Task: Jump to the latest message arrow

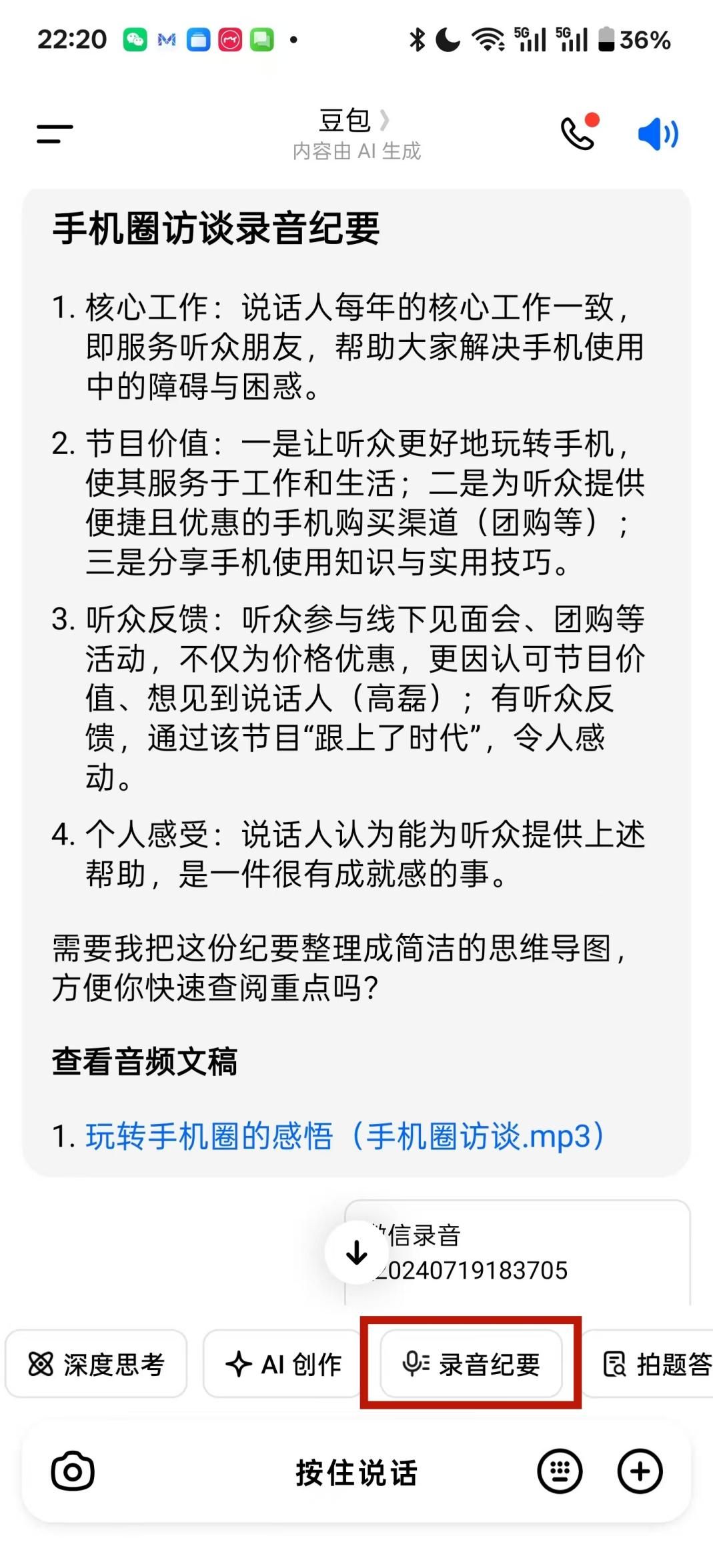Action: pyautogui.click(x=357, y=1253)
